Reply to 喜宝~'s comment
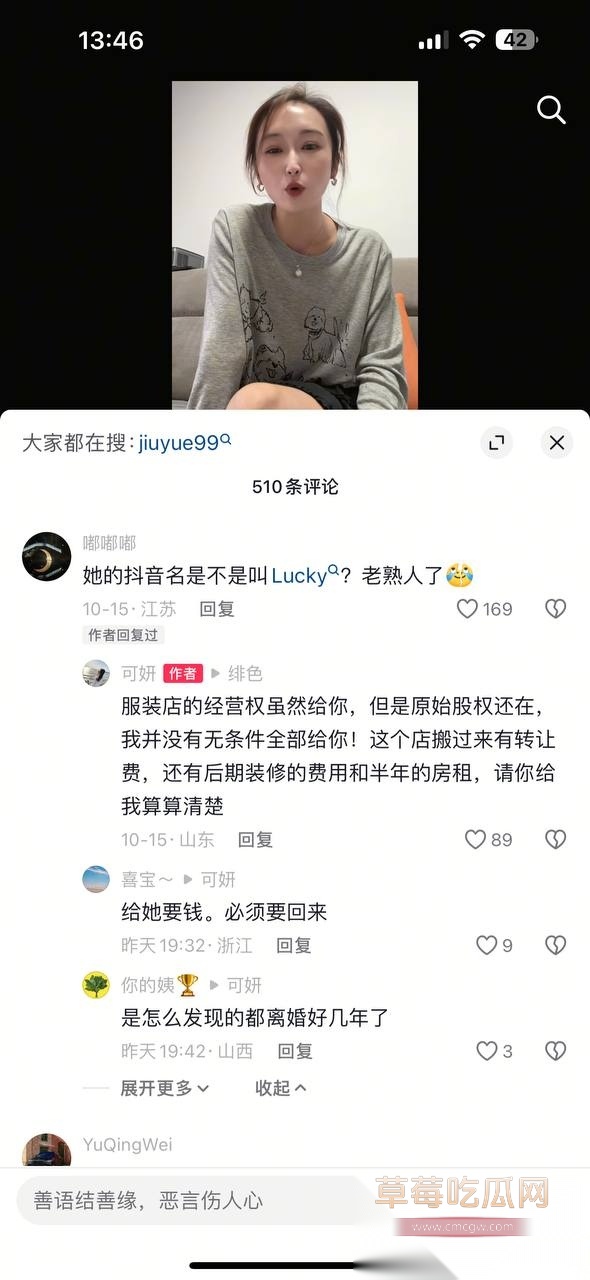 pyautogui.click(x=294, y=945)
